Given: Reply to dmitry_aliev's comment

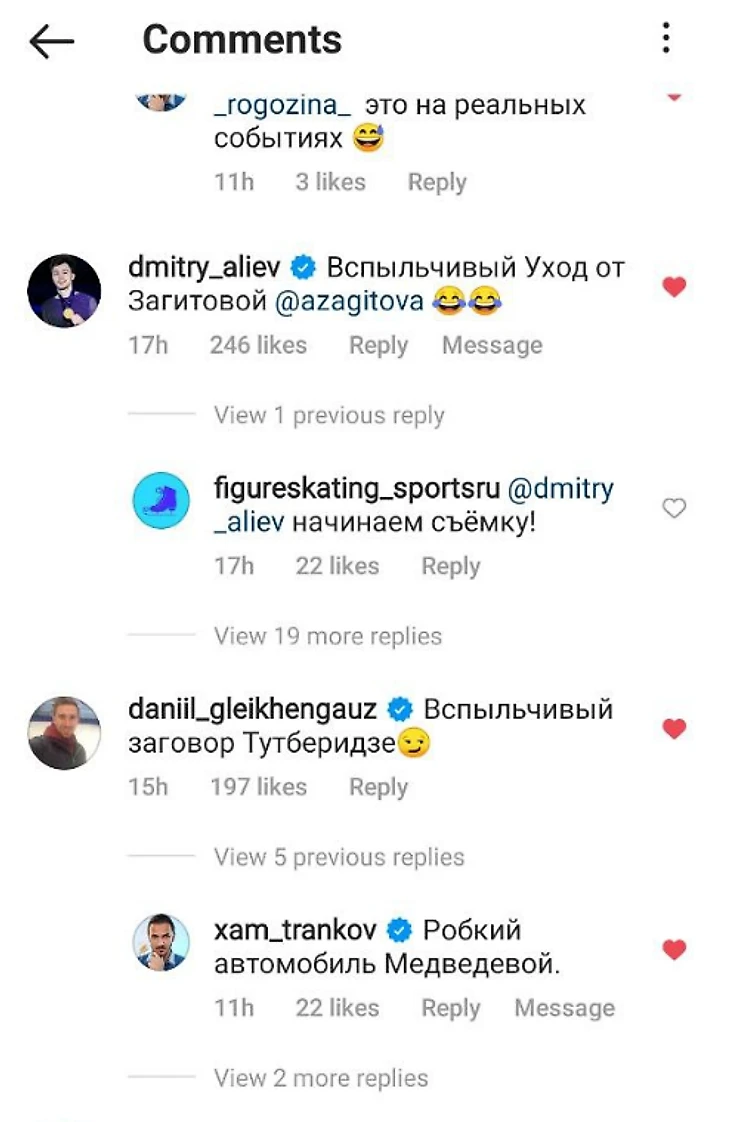Looking at the screenshot, I should (378, 345).
